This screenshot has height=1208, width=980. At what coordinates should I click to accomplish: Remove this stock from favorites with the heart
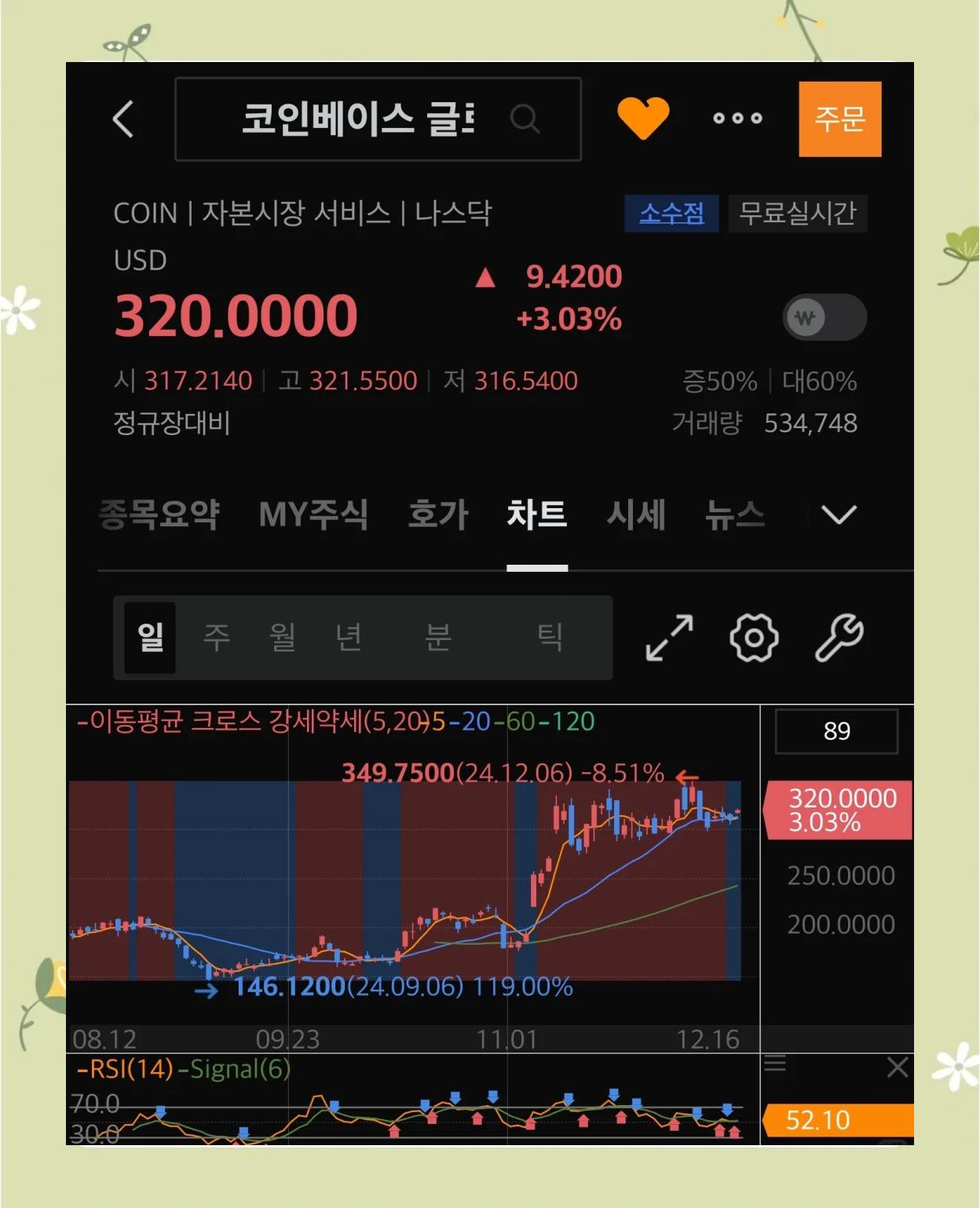tap(642, 118)
